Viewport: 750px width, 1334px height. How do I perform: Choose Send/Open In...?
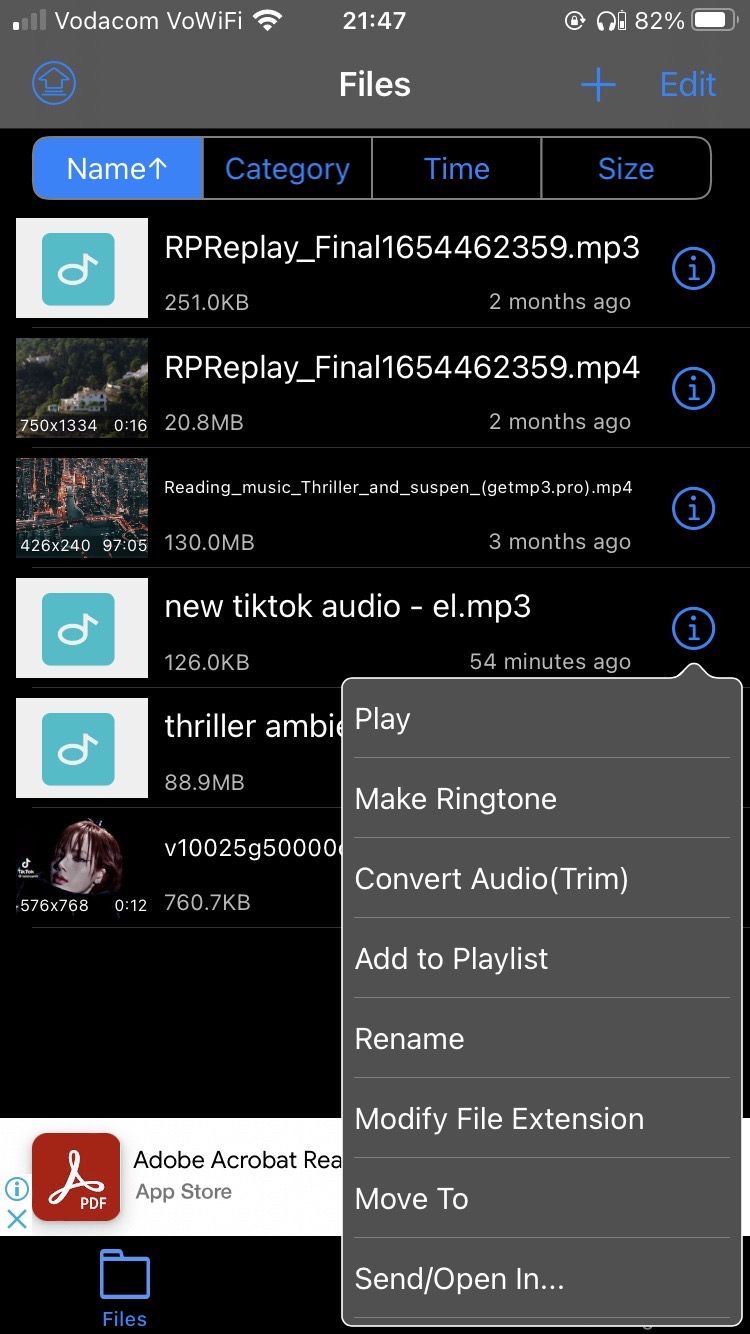(540, 1279)
